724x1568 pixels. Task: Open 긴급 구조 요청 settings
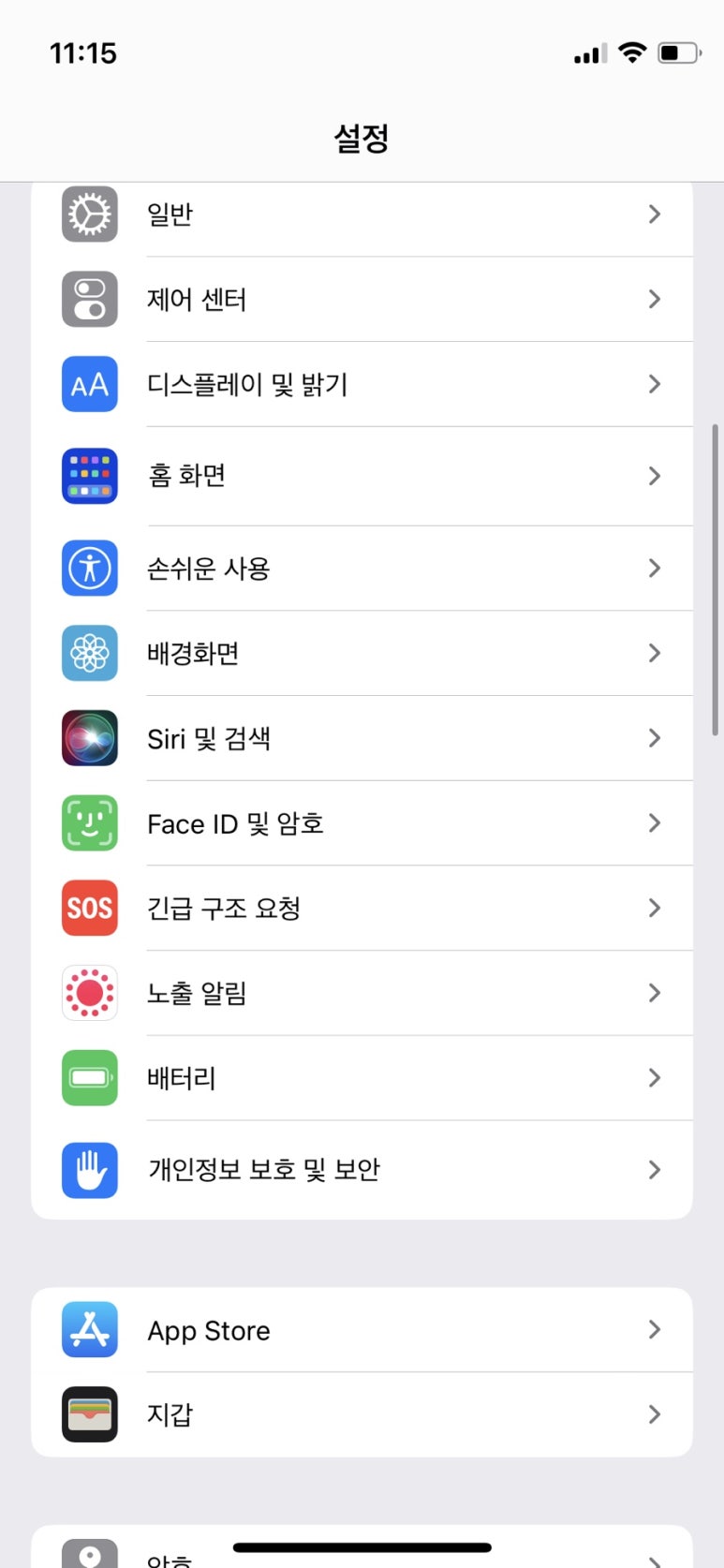(362, 908)
